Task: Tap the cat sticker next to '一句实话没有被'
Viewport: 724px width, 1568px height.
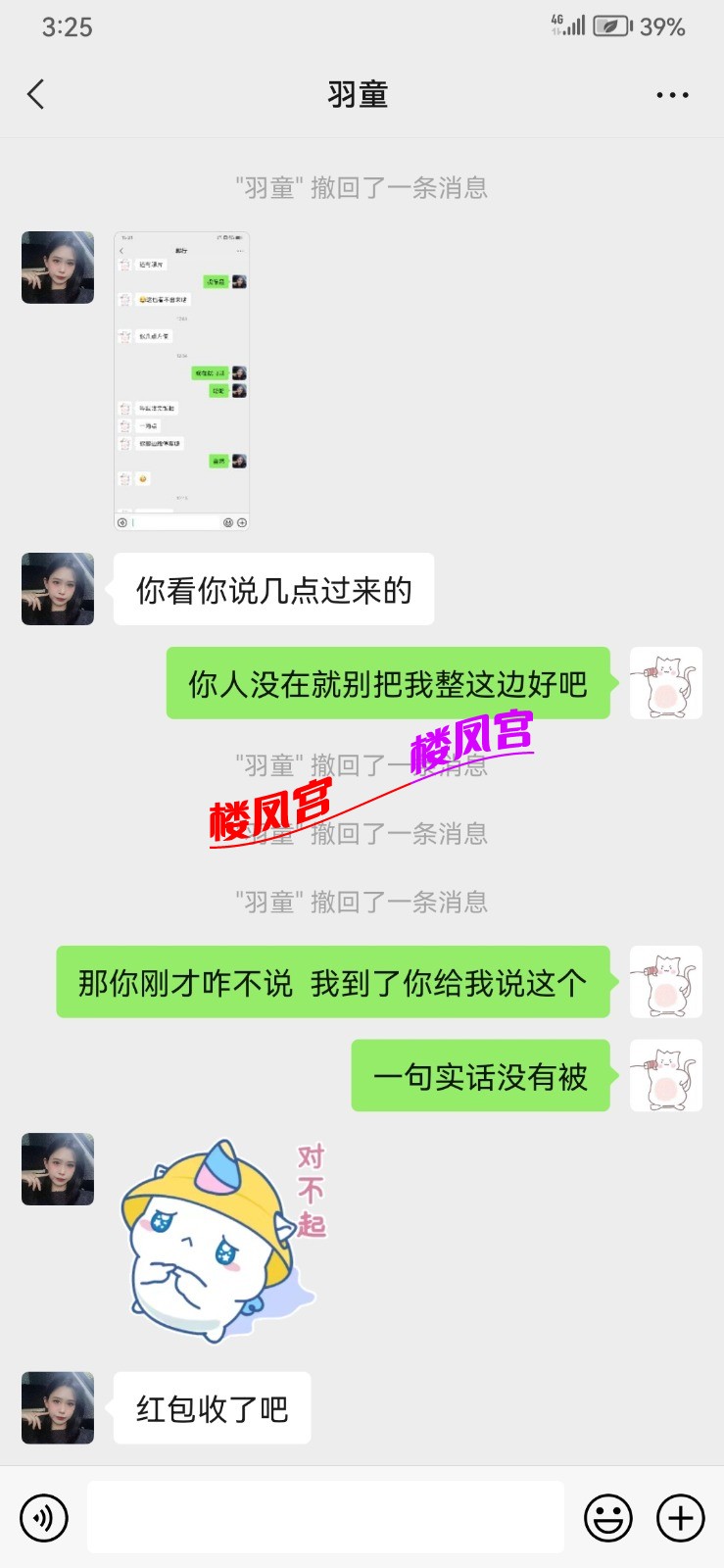Action: click(666, 1075)
